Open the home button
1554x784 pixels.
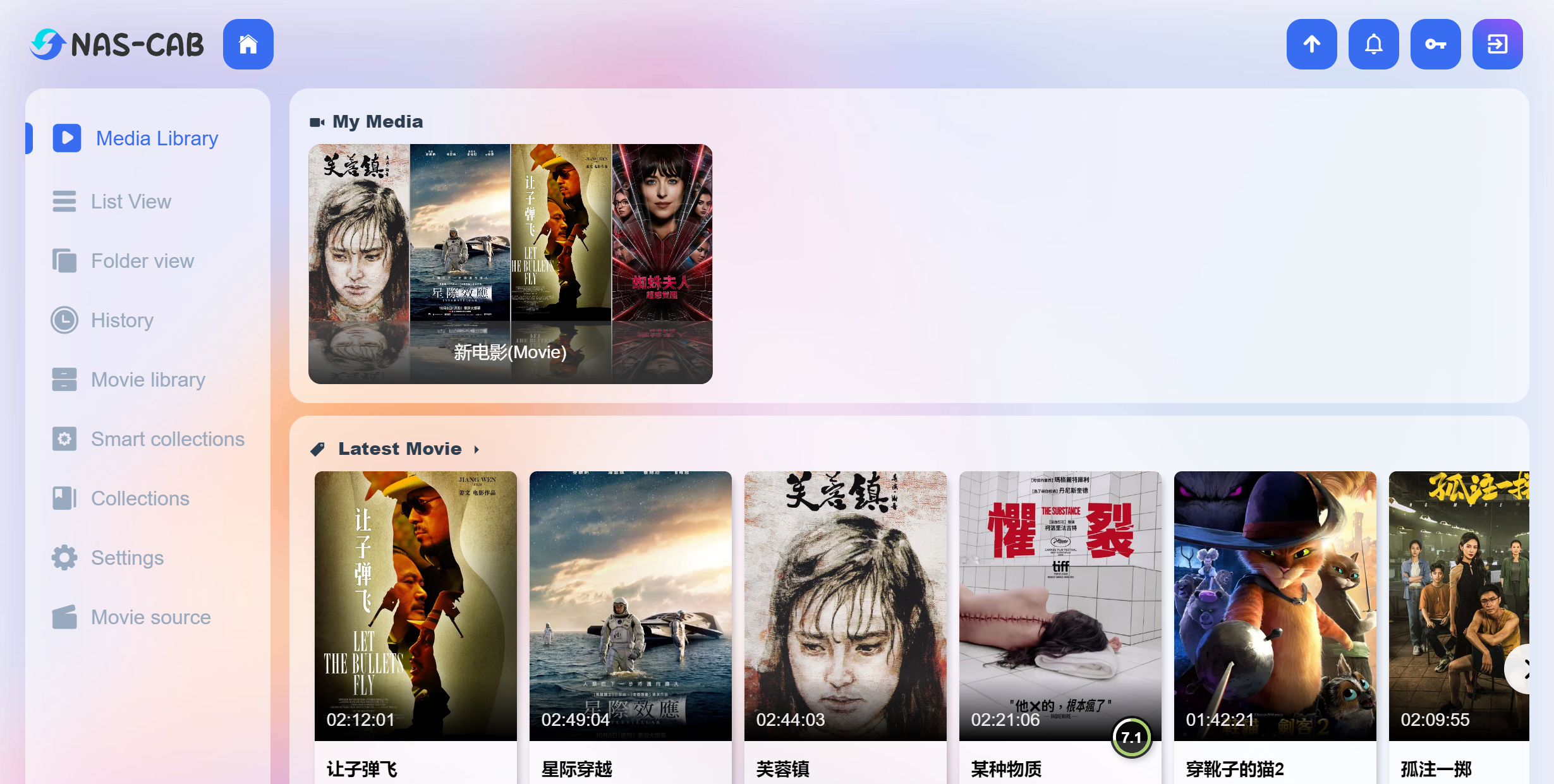click(x=248, y=44)
